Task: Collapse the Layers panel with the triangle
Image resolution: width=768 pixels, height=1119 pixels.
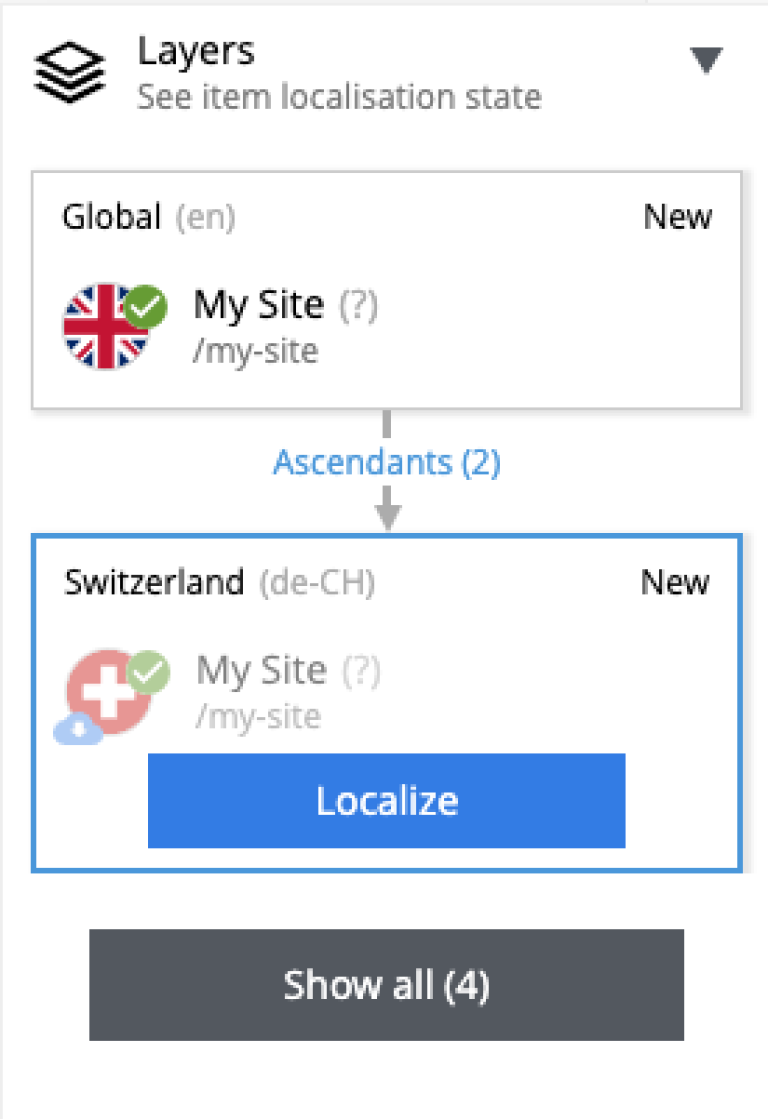Action: tap(706, 60)
